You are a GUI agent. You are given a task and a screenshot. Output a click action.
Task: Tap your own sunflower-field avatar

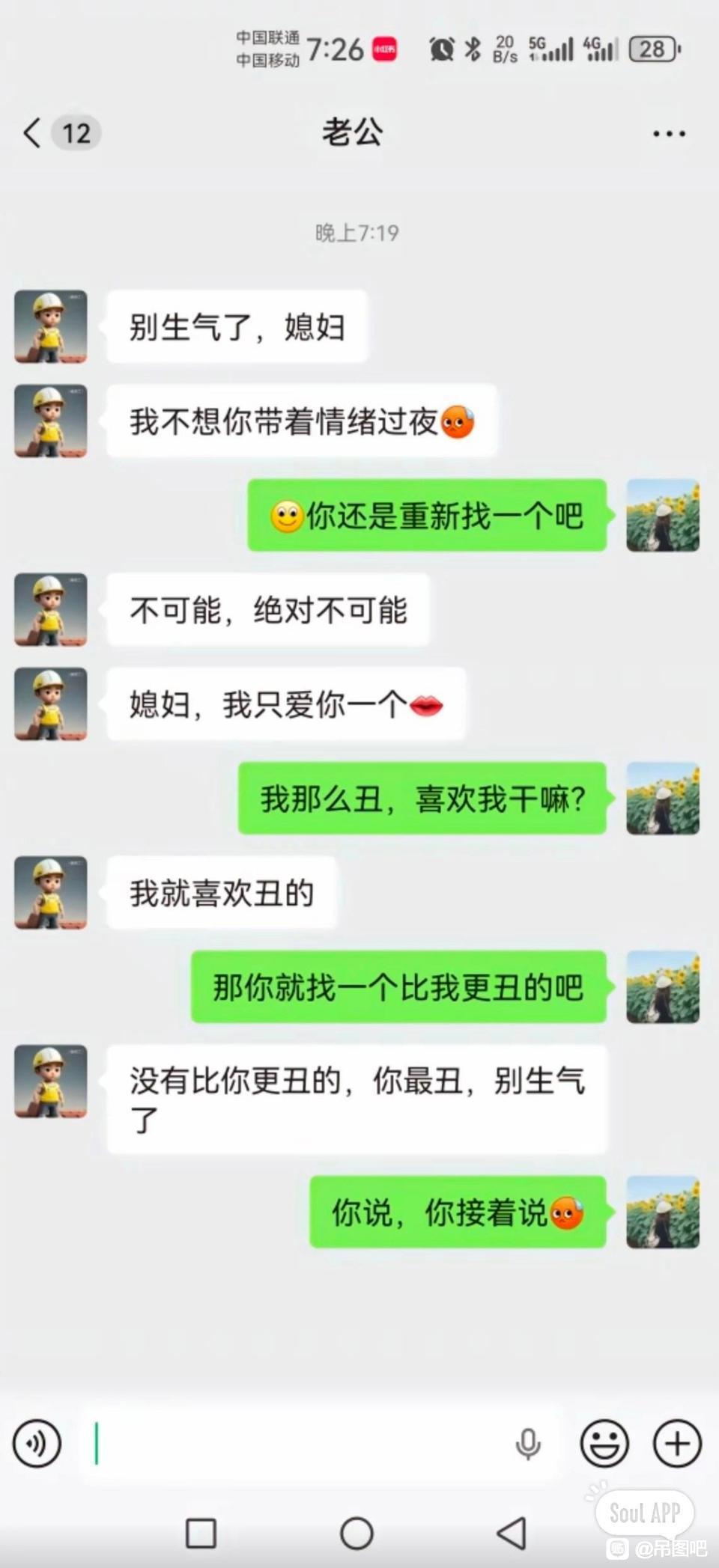coord(662,516)
